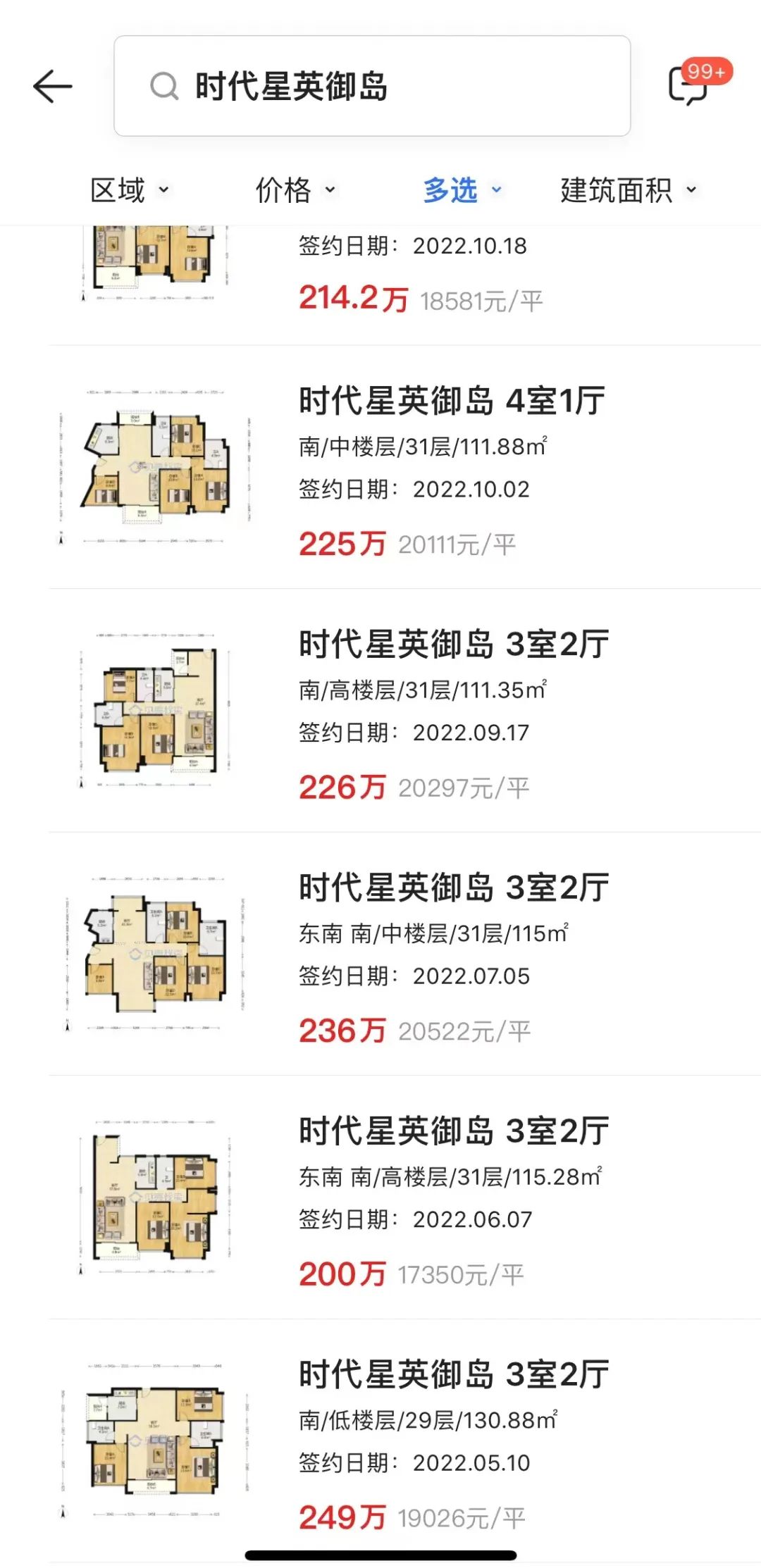The image size is (761, 1568).
Task: Expand the 建筑面积 filter dropdown
Action: click(x=627, y=190)
